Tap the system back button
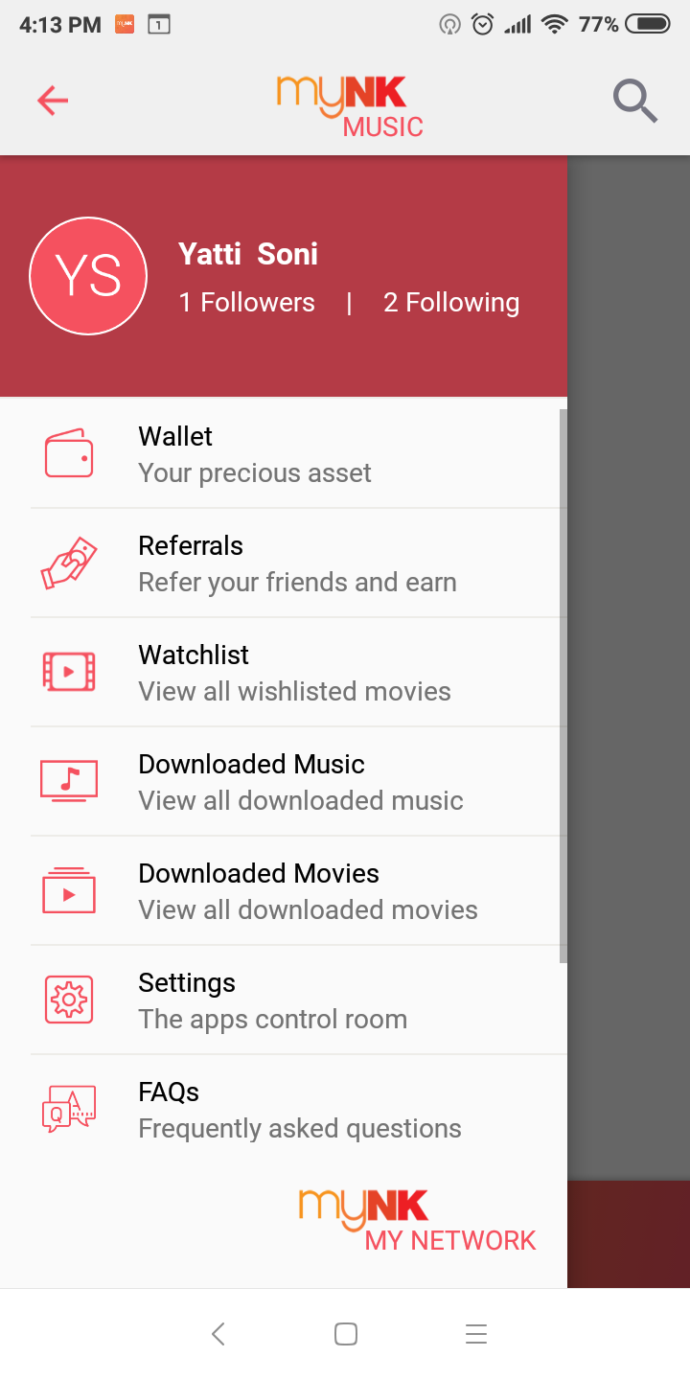 (x=218, y=1333)
